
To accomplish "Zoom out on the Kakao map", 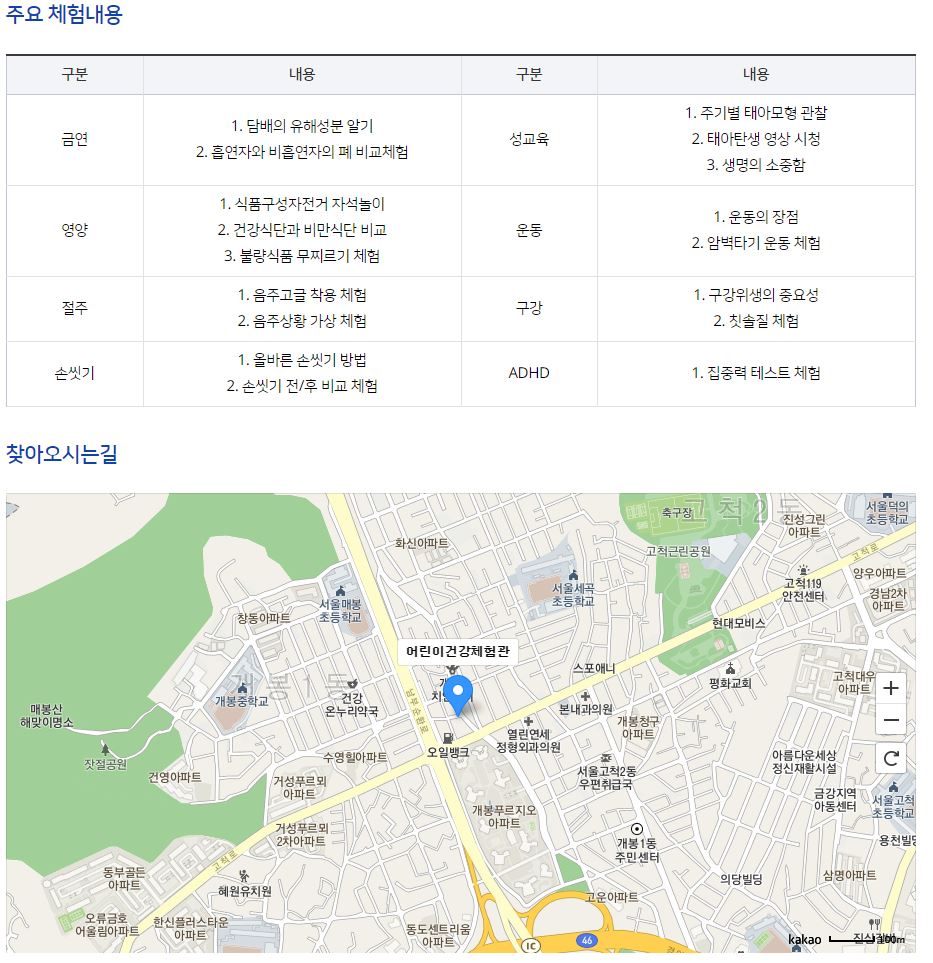I will pos(891,720).
